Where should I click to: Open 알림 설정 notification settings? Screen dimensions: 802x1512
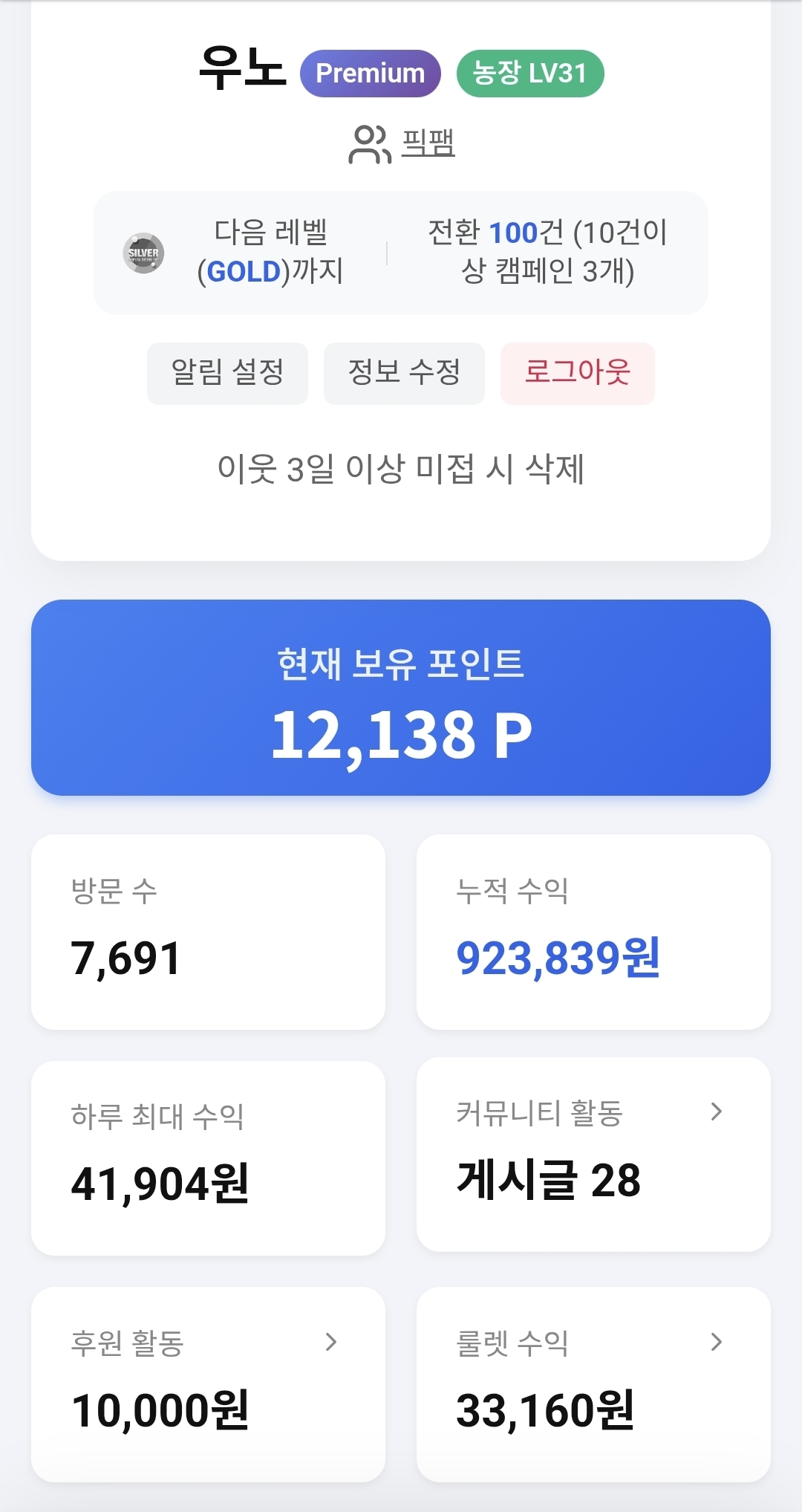coord(227,373)
